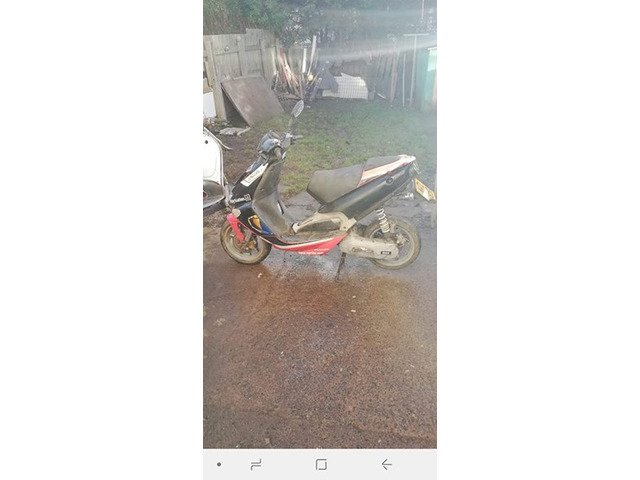
Task: Tap the home button in the navigation bar
Action: point(321,464)
